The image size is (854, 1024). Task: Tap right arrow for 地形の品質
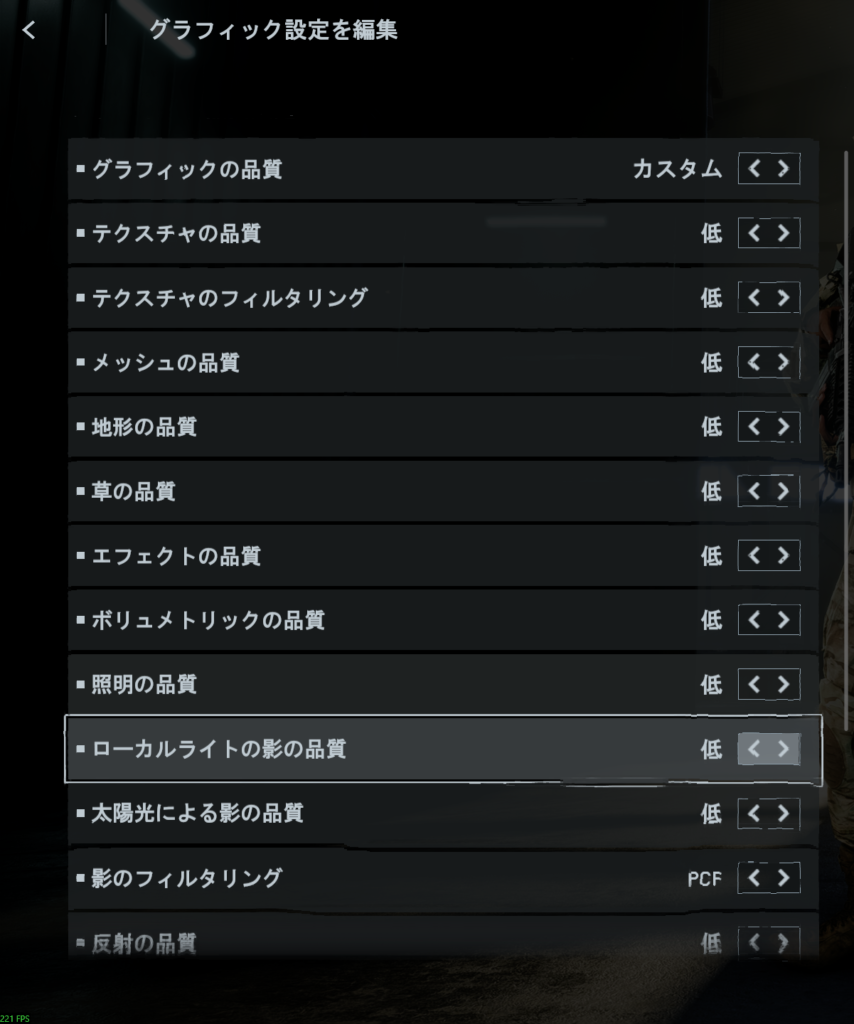(784, 427)
